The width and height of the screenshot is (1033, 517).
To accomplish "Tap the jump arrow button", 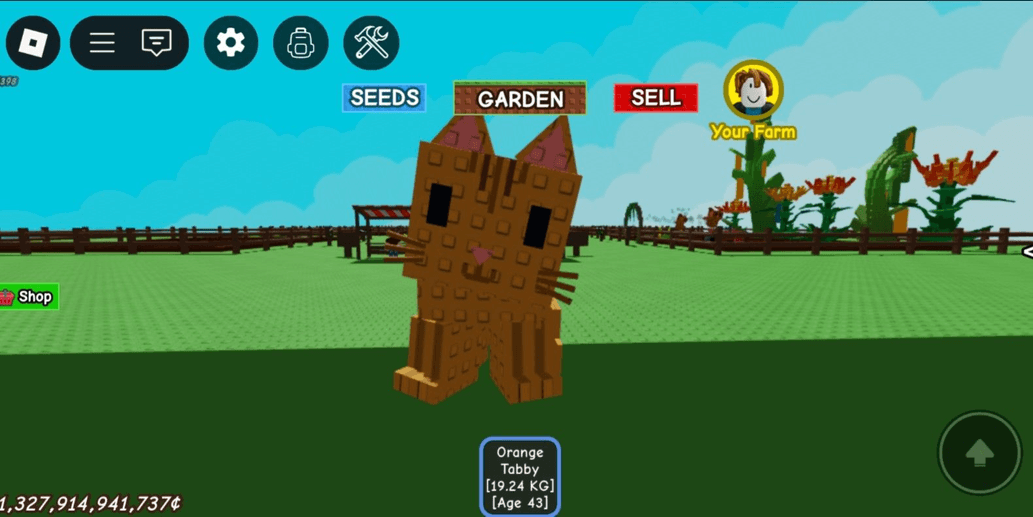I will (x=979, y=453).
